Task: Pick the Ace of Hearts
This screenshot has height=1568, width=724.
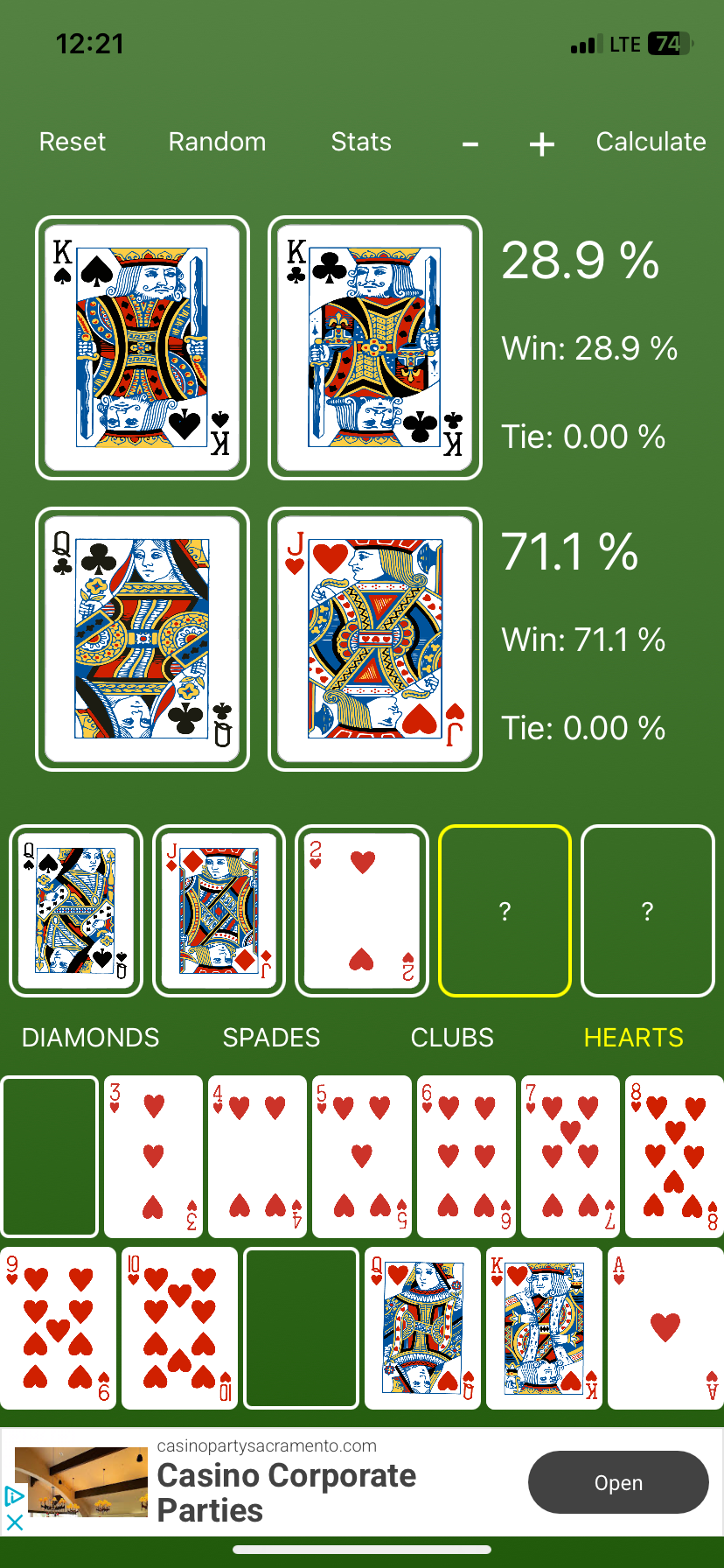Action: (x=665, y=1327)
